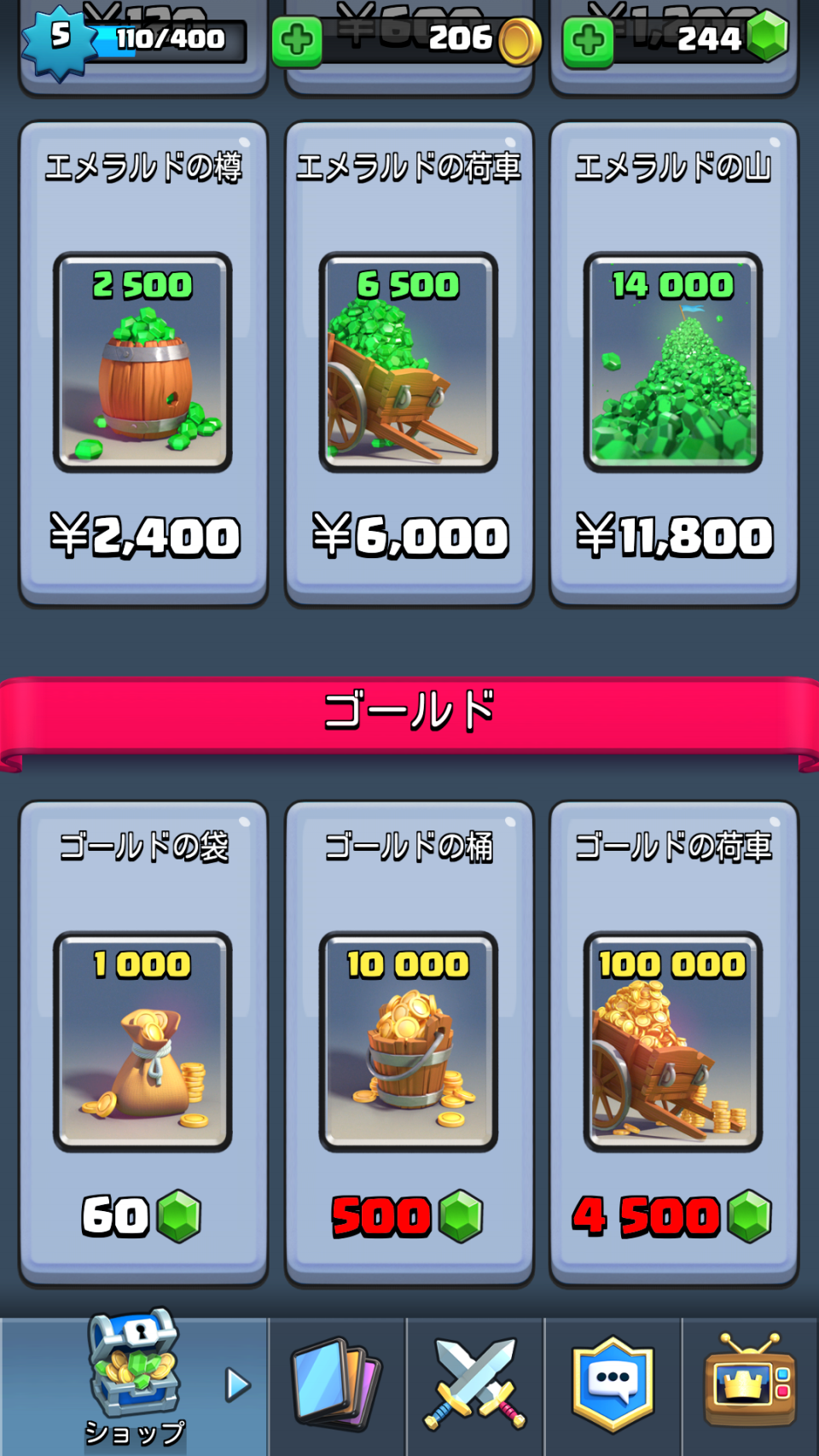
Task: Go to the crossed swords battle tab
Action: point(475,1384)
